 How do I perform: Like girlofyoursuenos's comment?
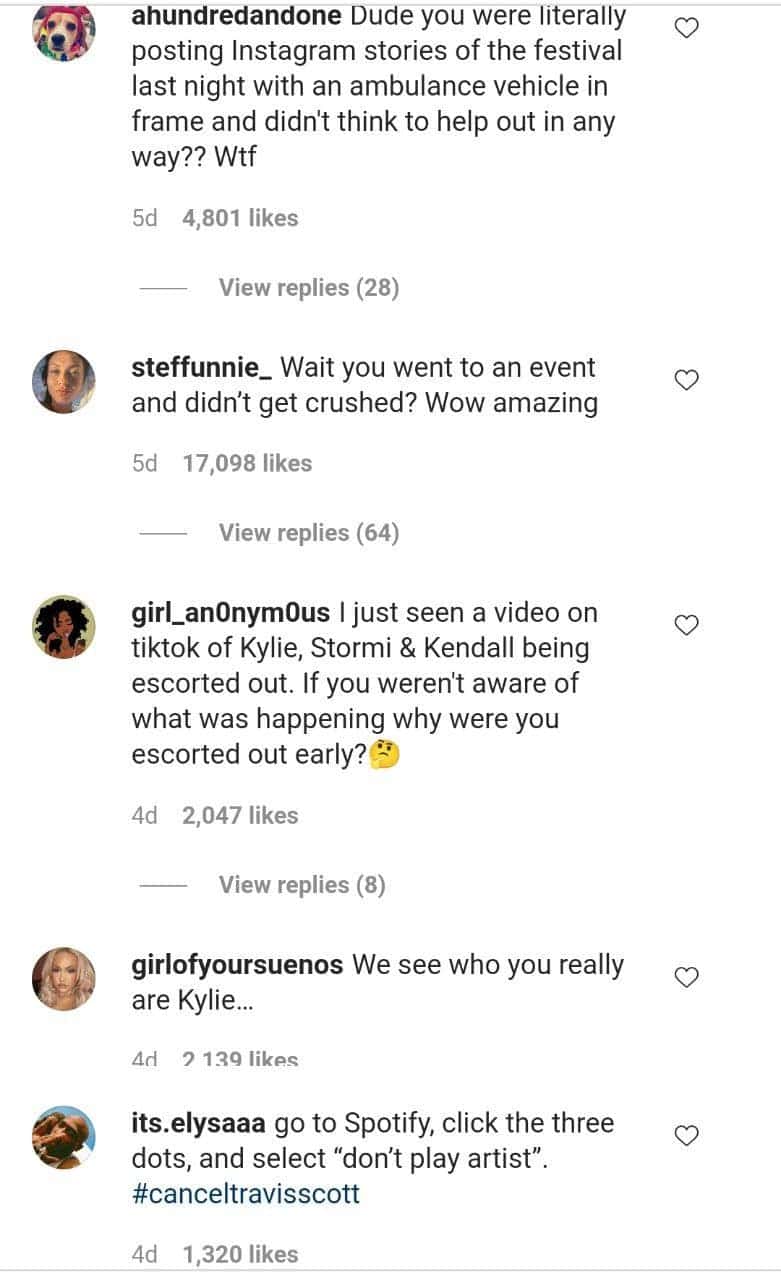pos(686,977)
